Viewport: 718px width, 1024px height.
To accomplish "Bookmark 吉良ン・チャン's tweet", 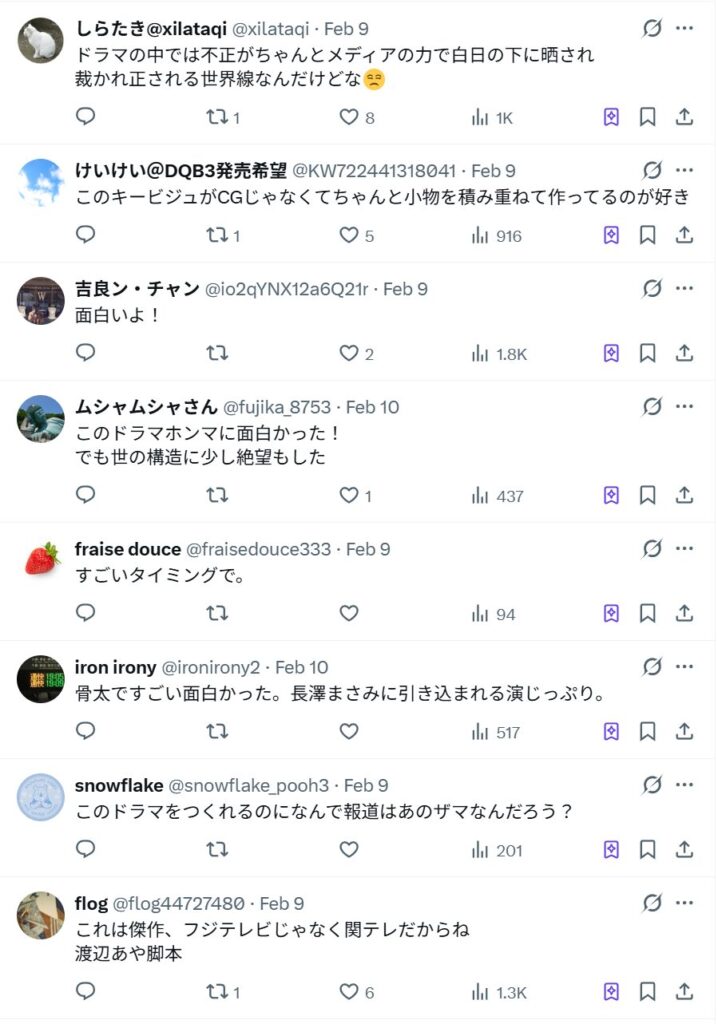I will [x=648, y=353].
